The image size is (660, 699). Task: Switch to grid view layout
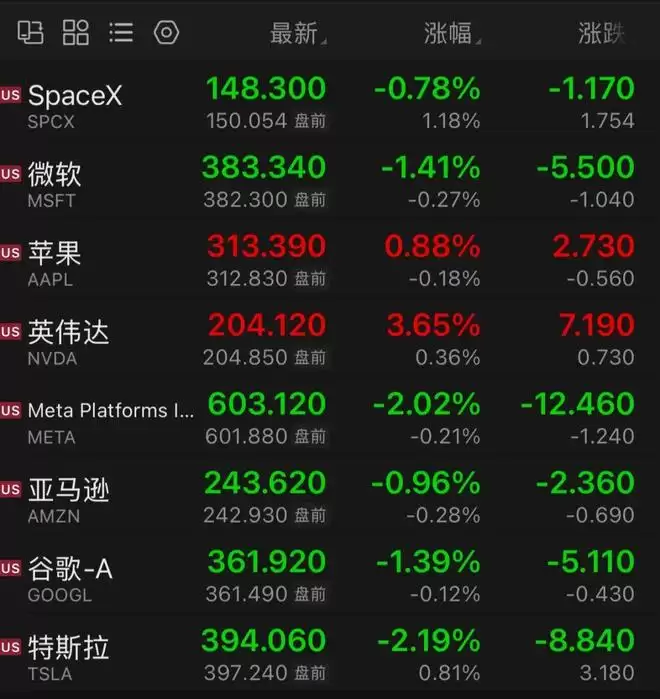pyautogui.click(x=75, y=33)
